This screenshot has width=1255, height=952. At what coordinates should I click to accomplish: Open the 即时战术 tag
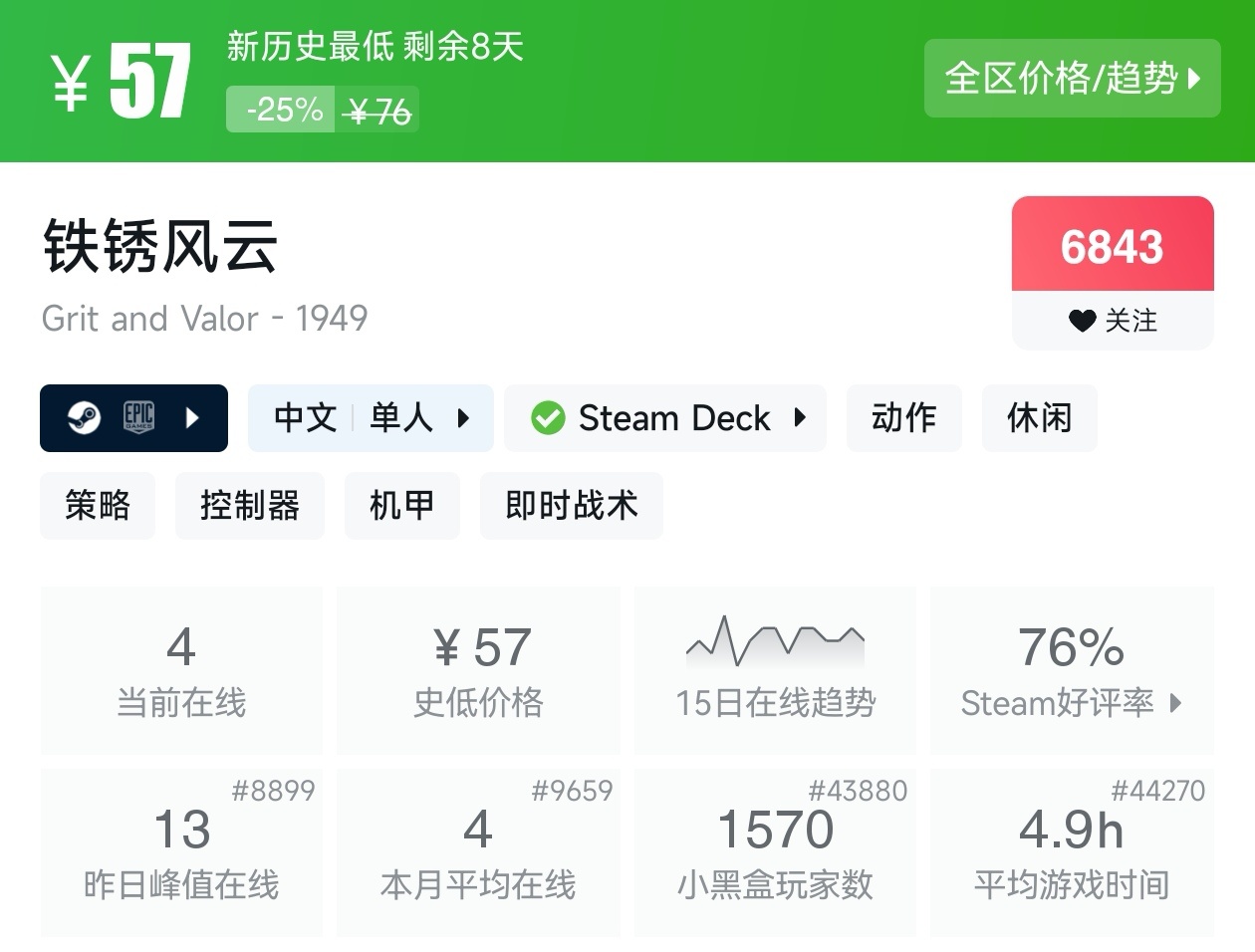click(x=572, y=506)
